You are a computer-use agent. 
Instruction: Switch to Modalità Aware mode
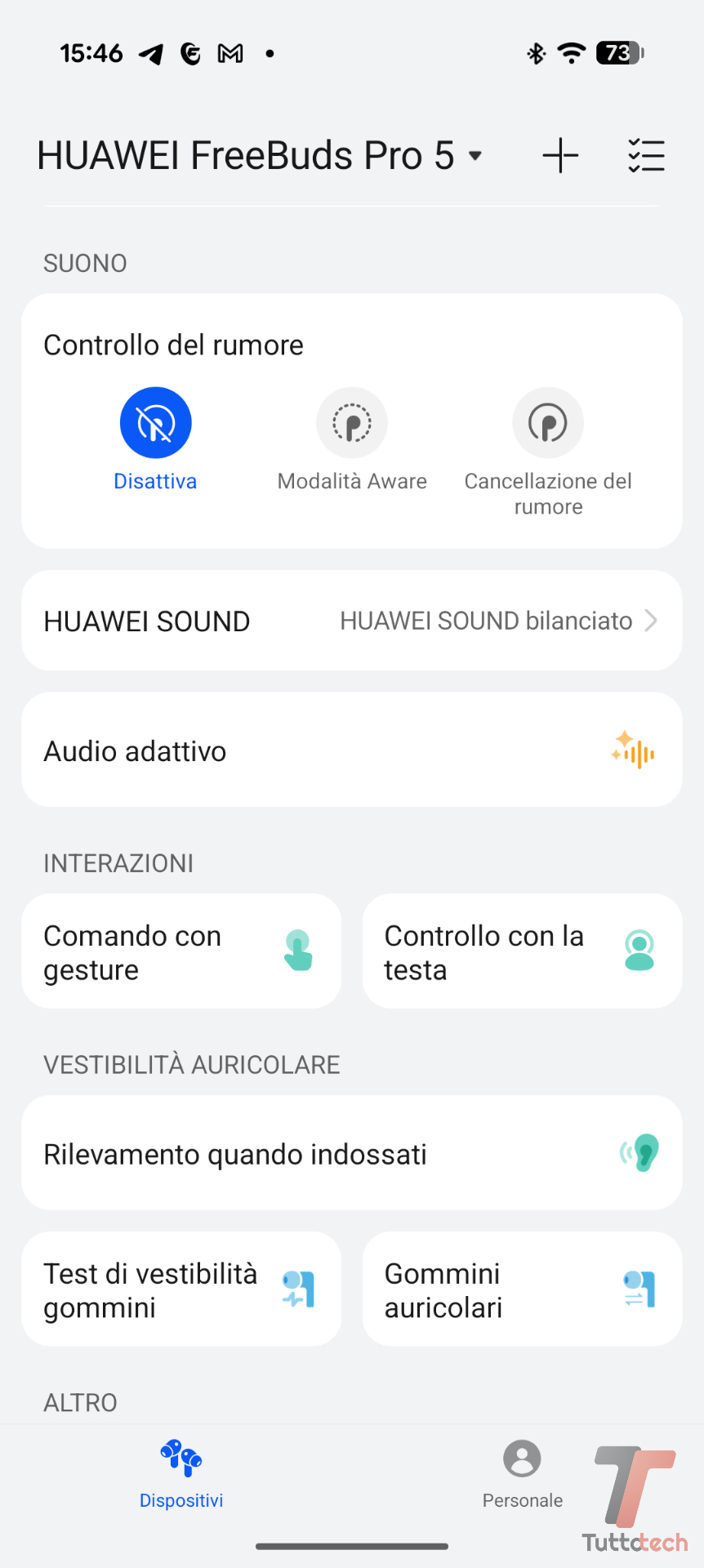352,424
